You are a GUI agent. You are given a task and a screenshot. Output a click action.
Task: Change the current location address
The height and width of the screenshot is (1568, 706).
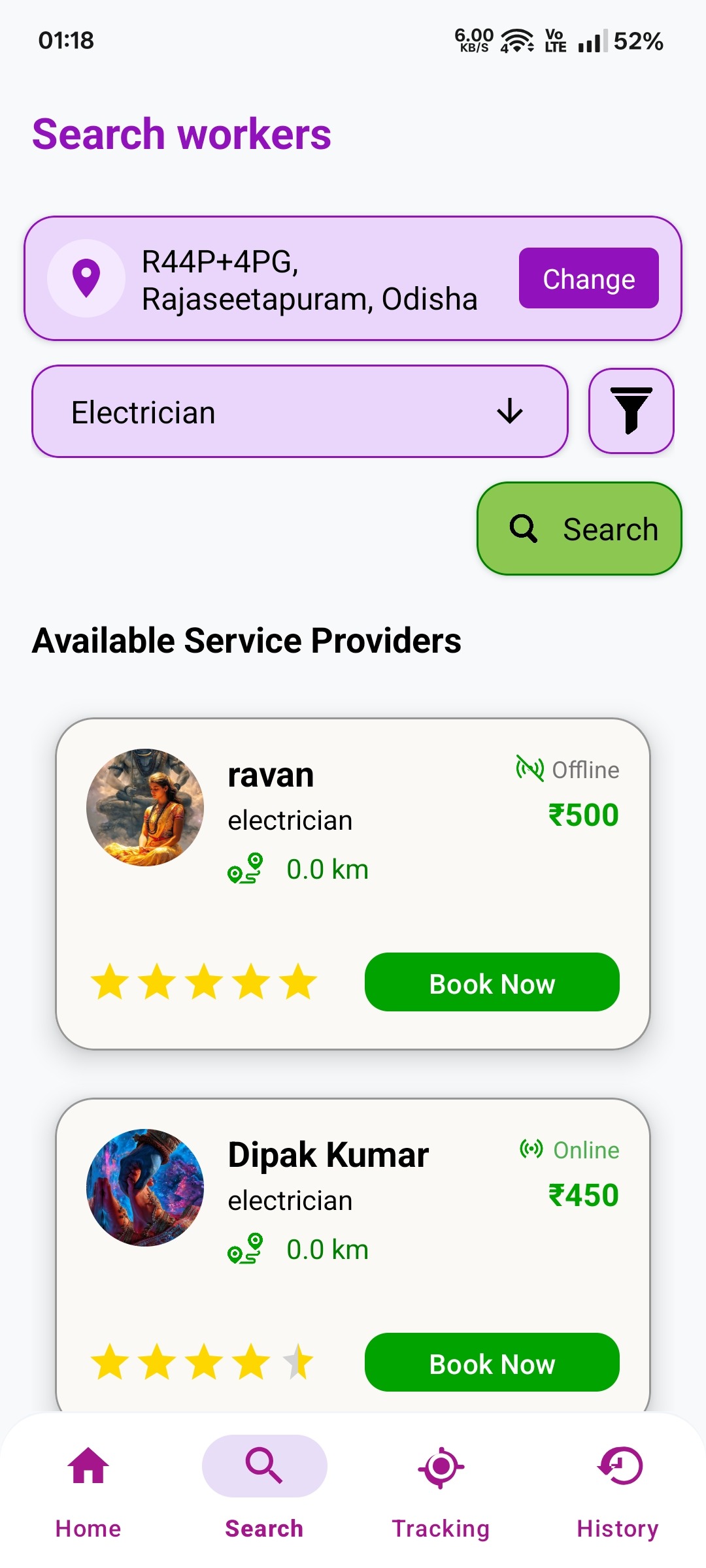click(588, 278)
